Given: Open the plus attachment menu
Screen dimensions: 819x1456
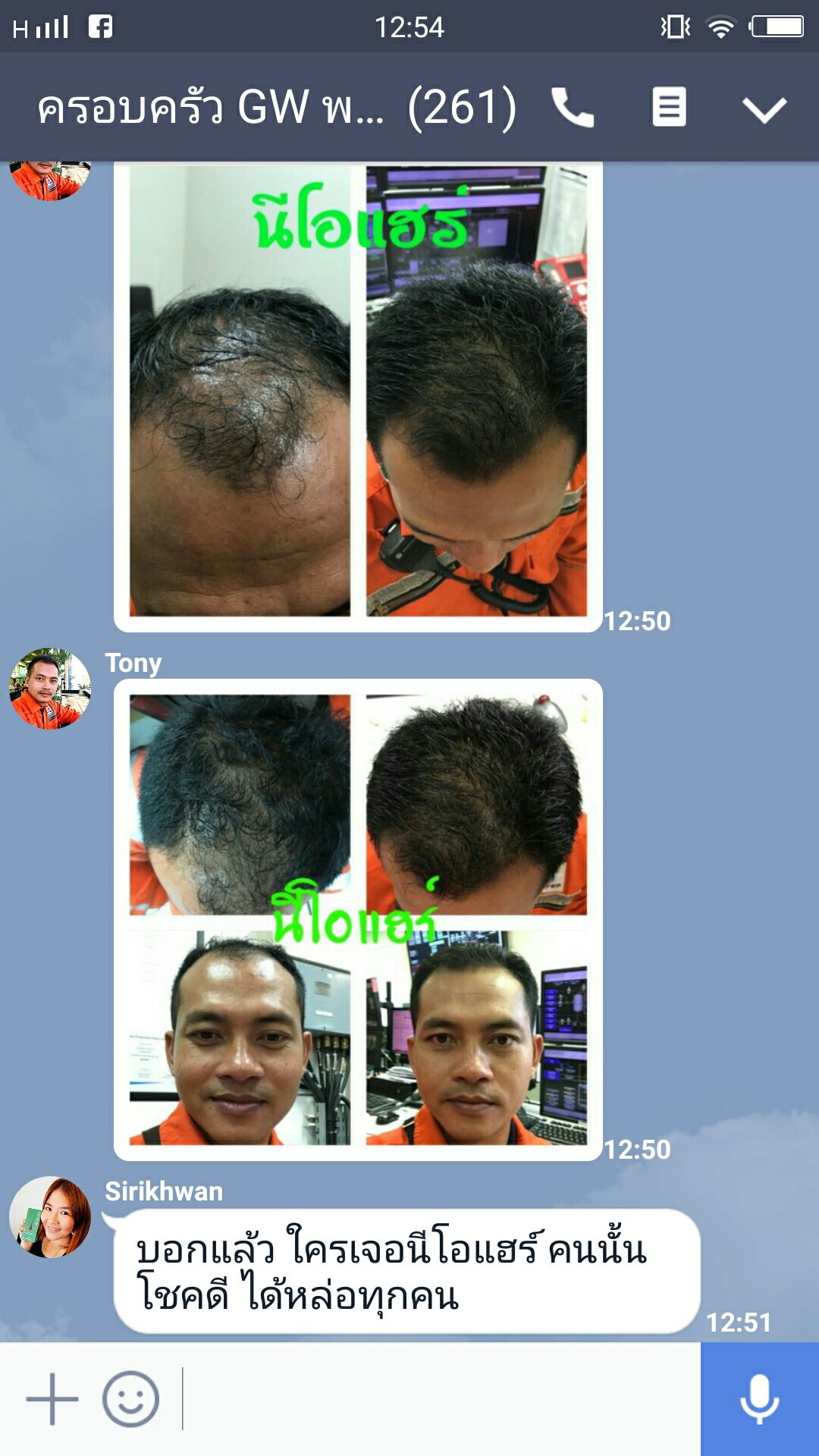Looking at the screenshot, I should (x=52, y=1399).
